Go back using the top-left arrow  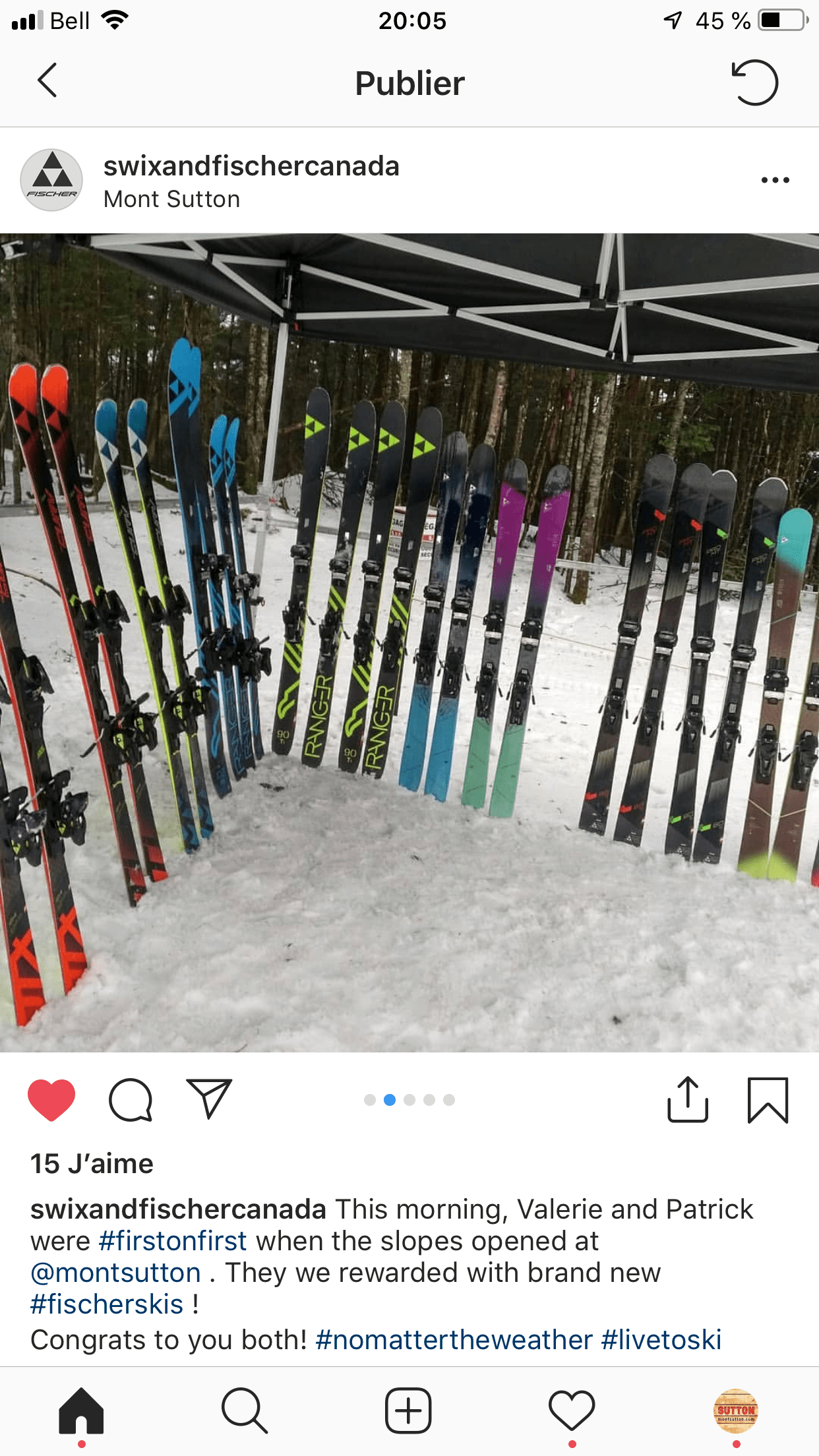(x=47, y=81)
